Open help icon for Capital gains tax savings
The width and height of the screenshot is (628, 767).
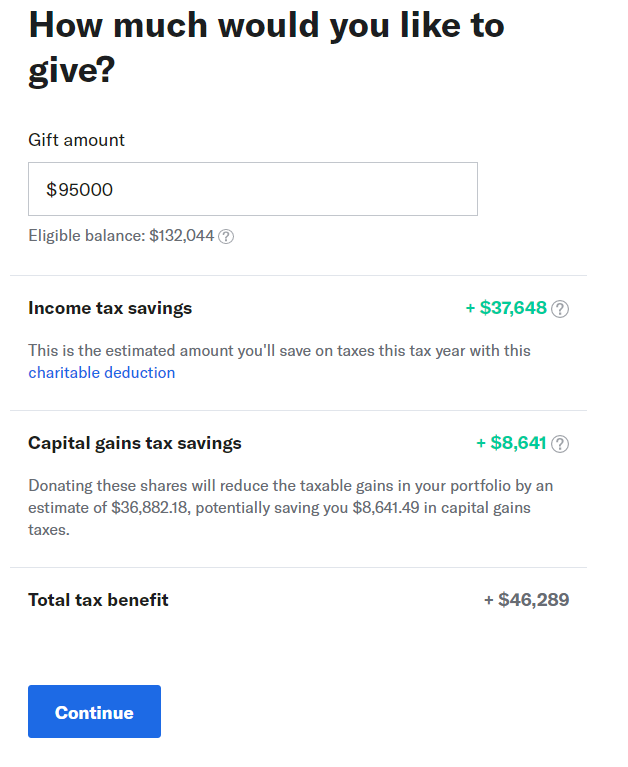(560, 444)
